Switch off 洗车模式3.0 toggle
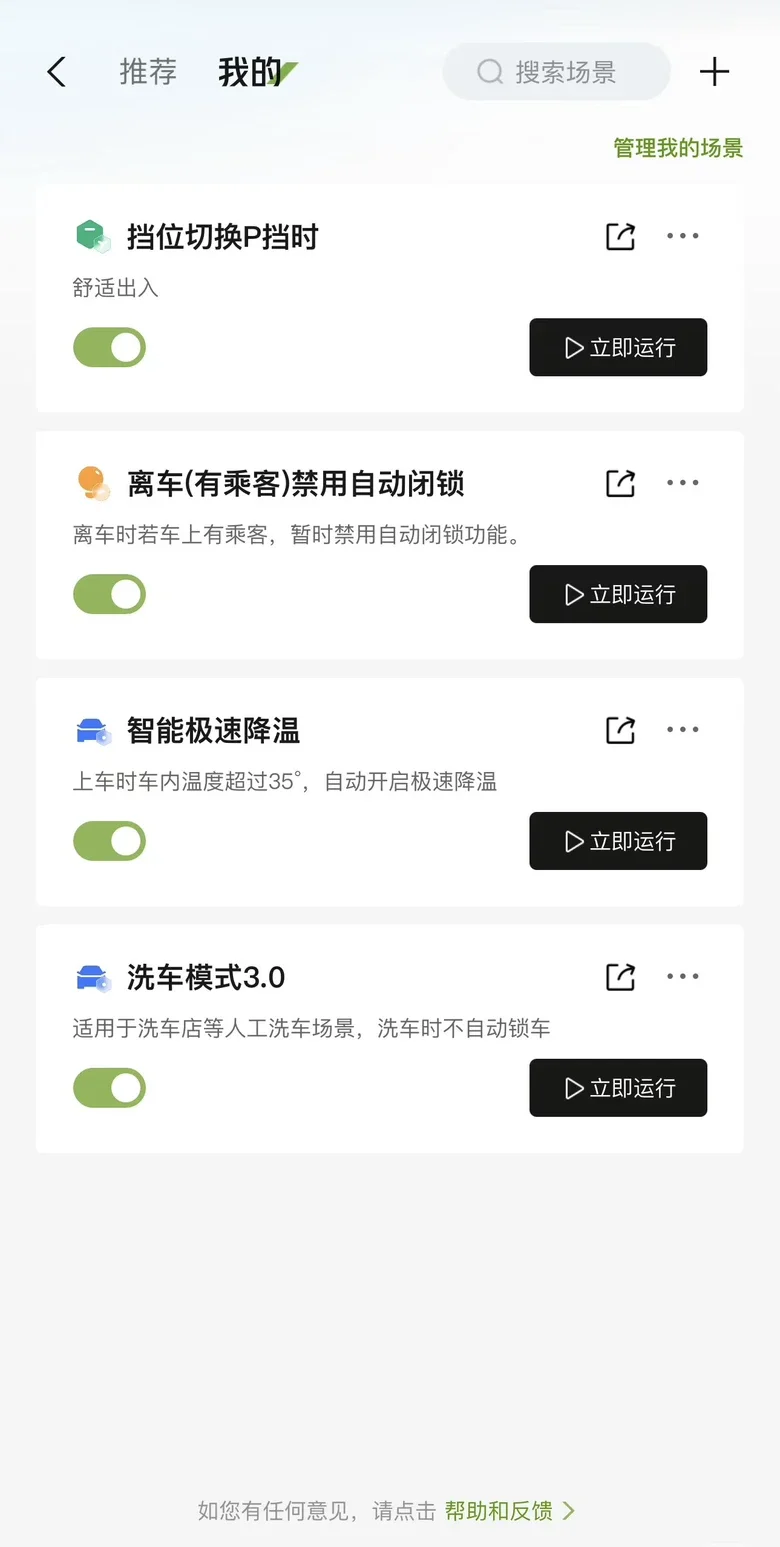This screenshot has height=1547, width=780. (x=110, y=1088)
